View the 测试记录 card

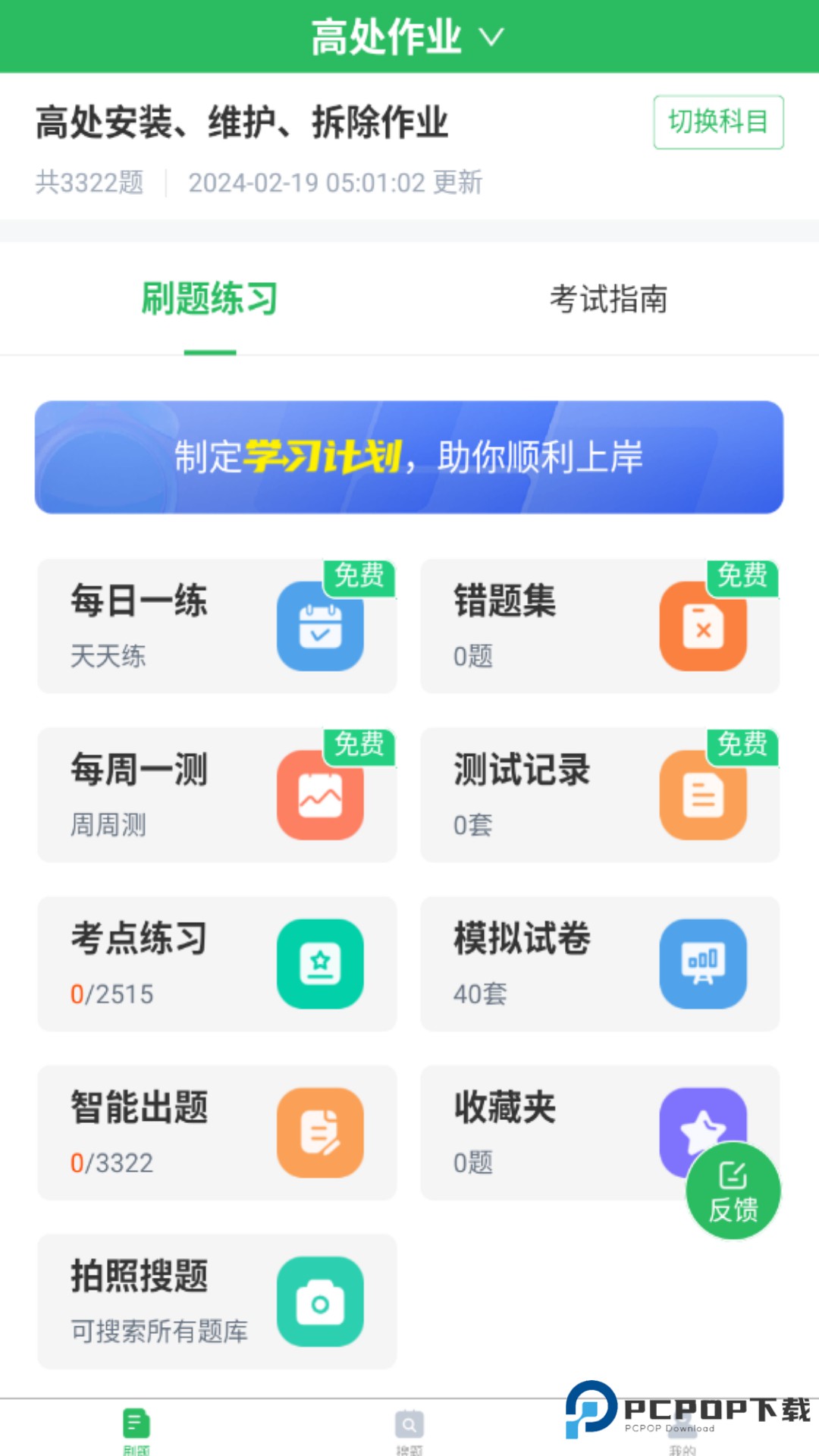click(x=599, y=795)
